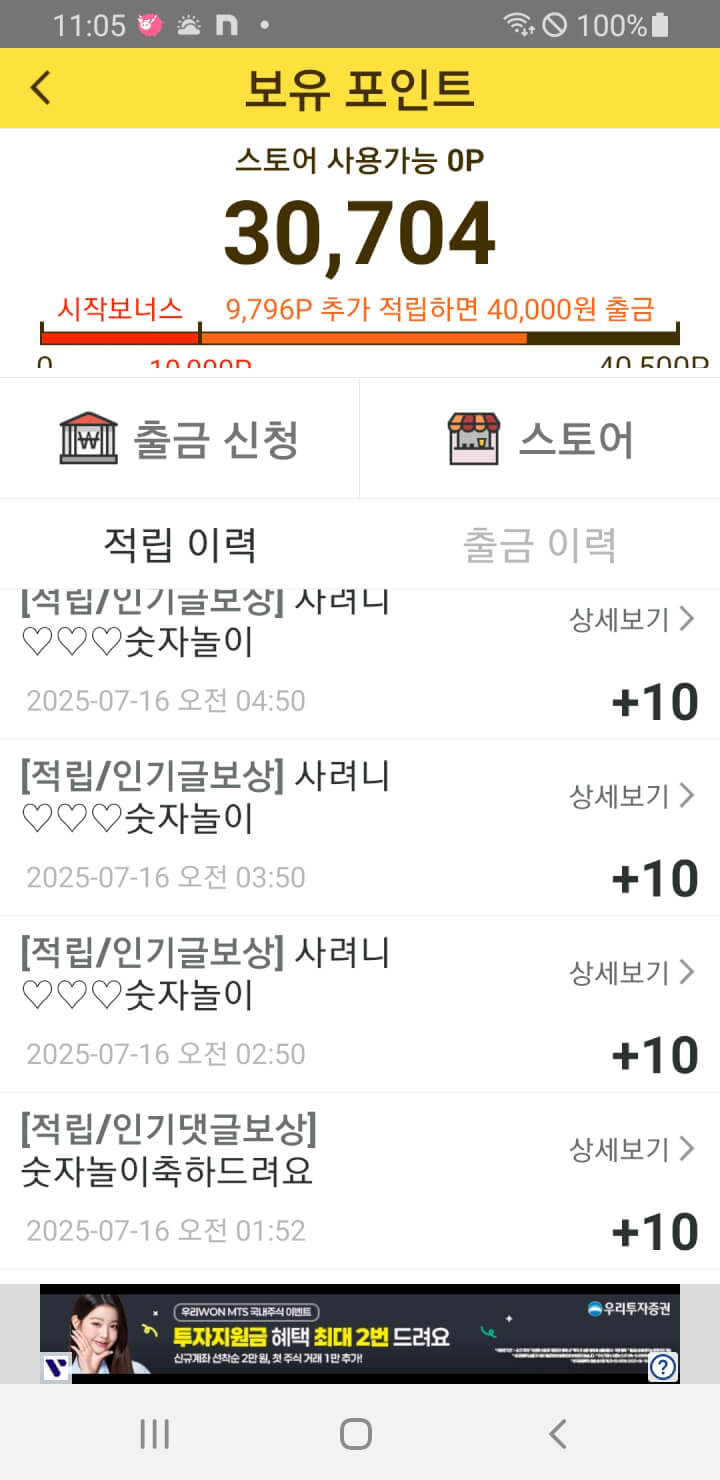
Task: Select the 적립 이력 tab
Action: pyautogui.click(x=180, y=545)
